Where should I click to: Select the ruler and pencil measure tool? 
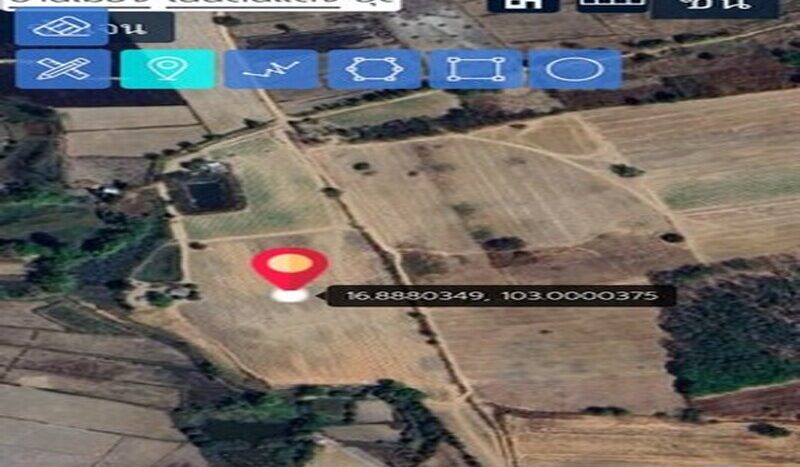pos(61,69)
